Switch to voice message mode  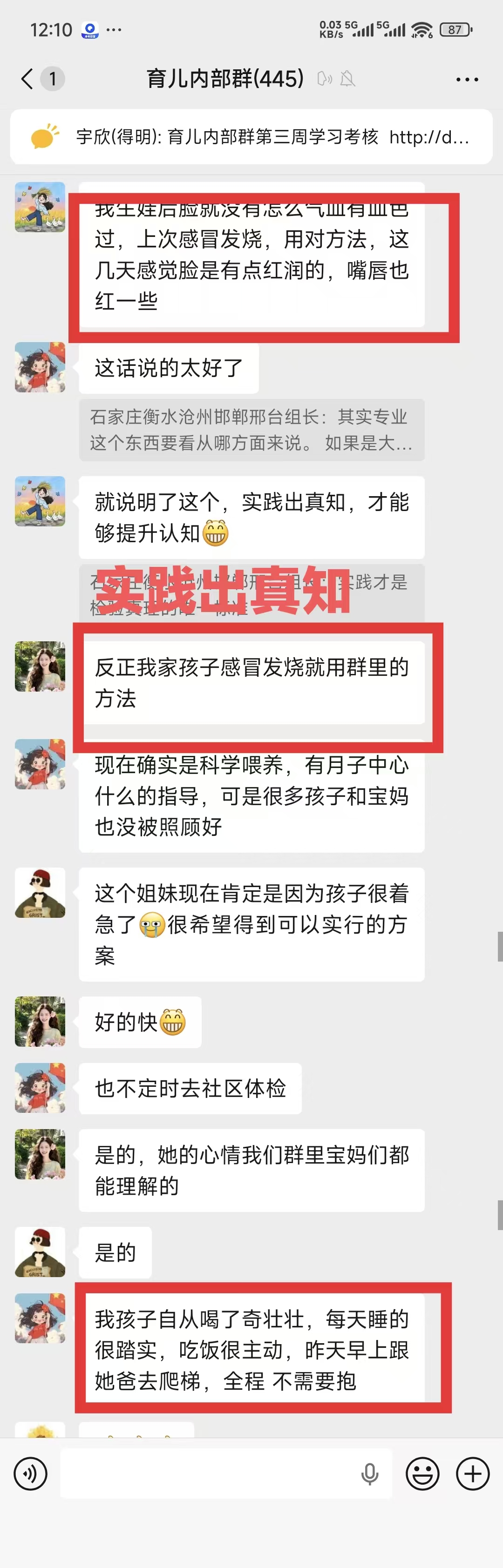(x=30, y=1474)
